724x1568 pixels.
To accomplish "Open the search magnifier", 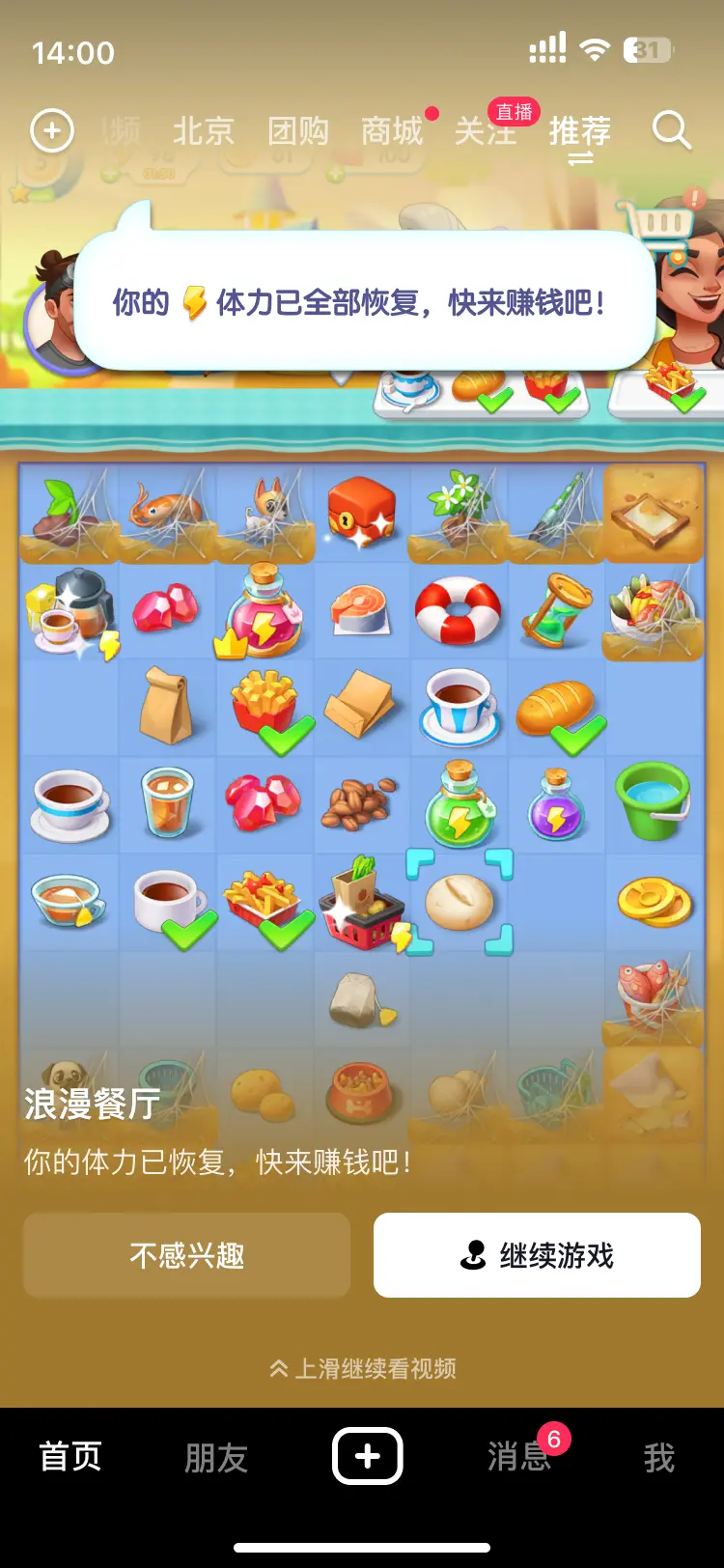I will pyautogui.click(x=671, y=130).
